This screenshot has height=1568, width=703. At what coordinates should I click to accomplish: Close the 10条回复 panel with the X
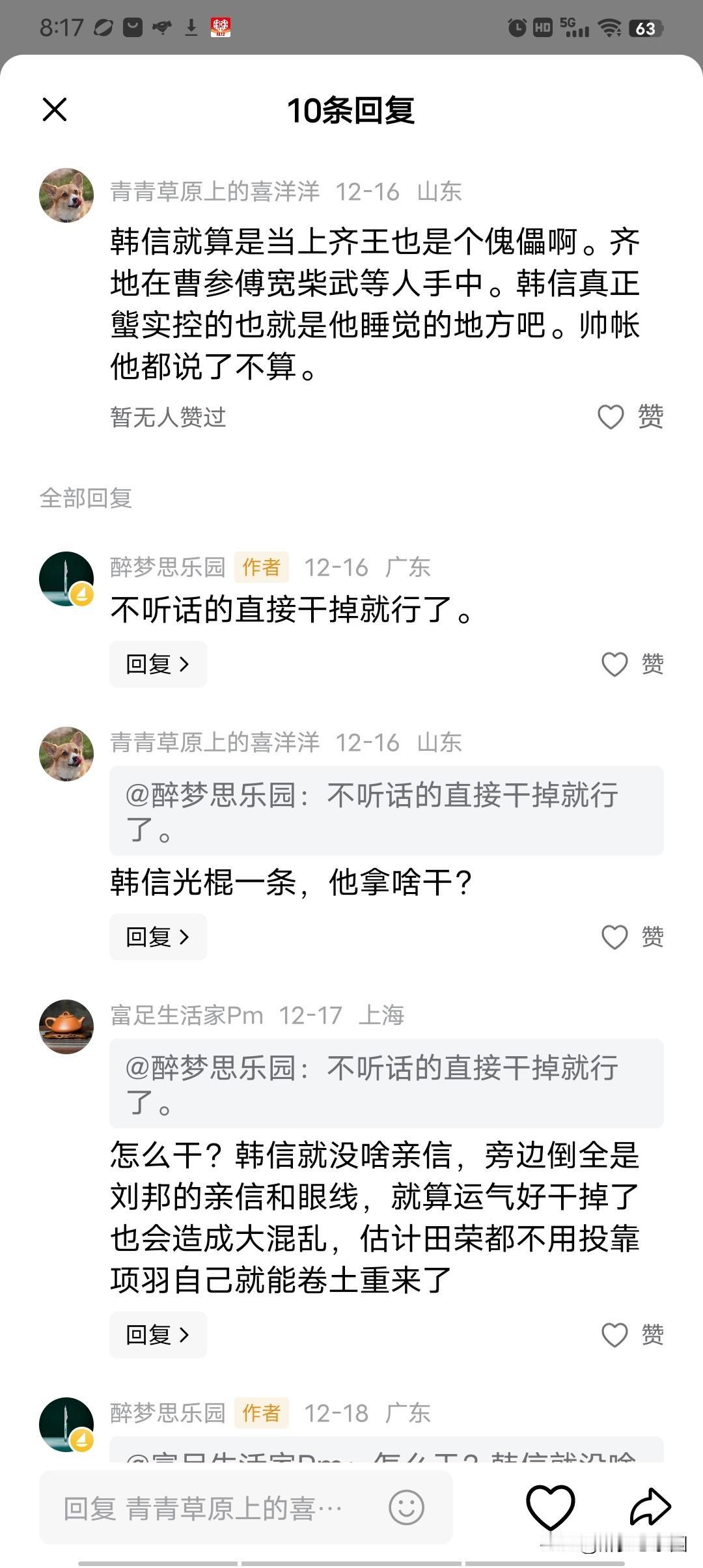55,111
